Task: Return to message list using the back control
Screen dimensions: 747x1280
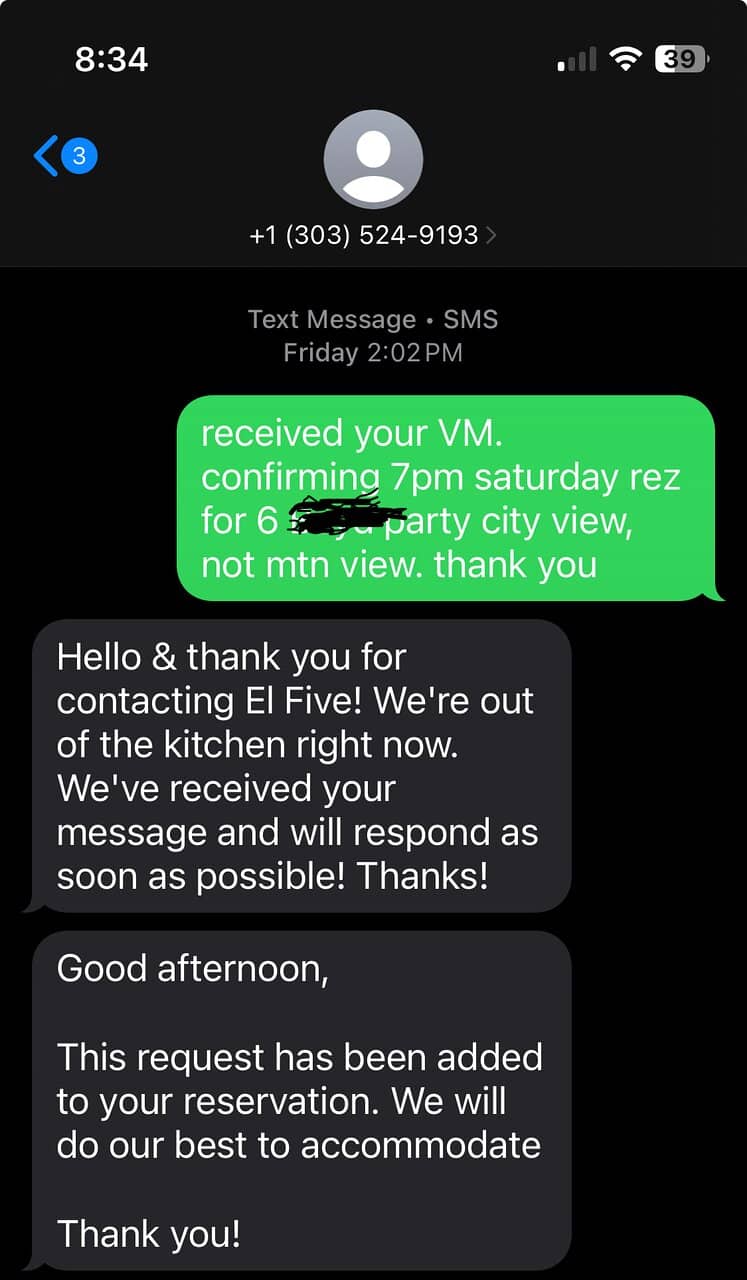Action: point(43,156)
